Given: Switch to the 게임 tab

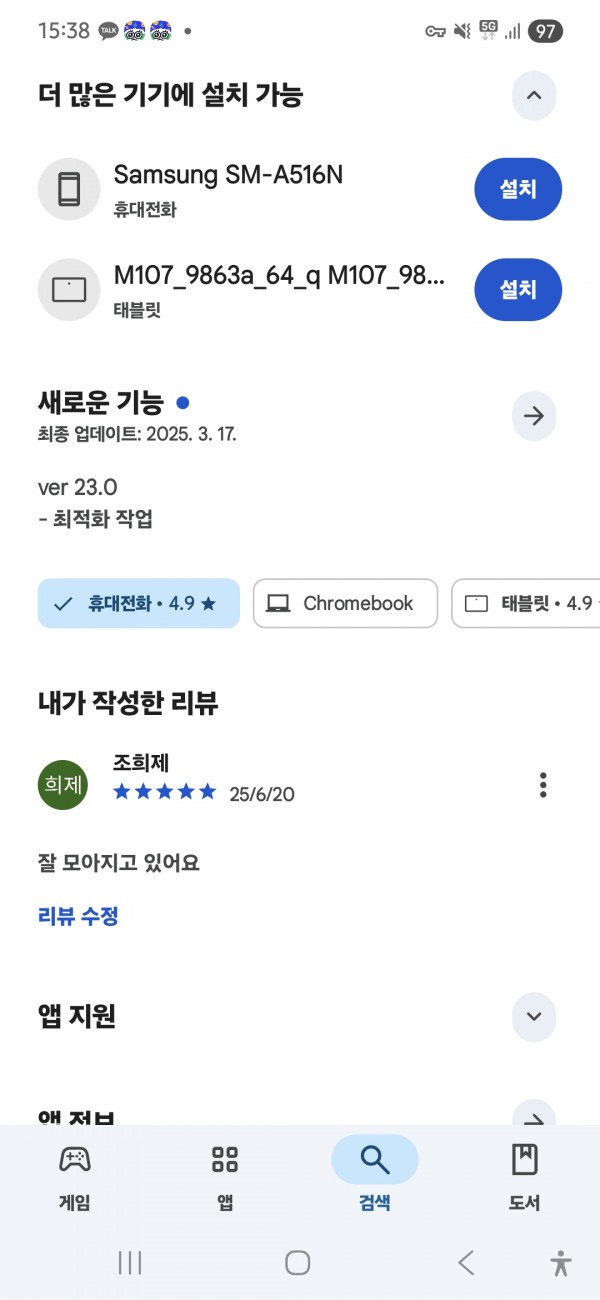Looking at the screenshot, I should click(75, 1177).
